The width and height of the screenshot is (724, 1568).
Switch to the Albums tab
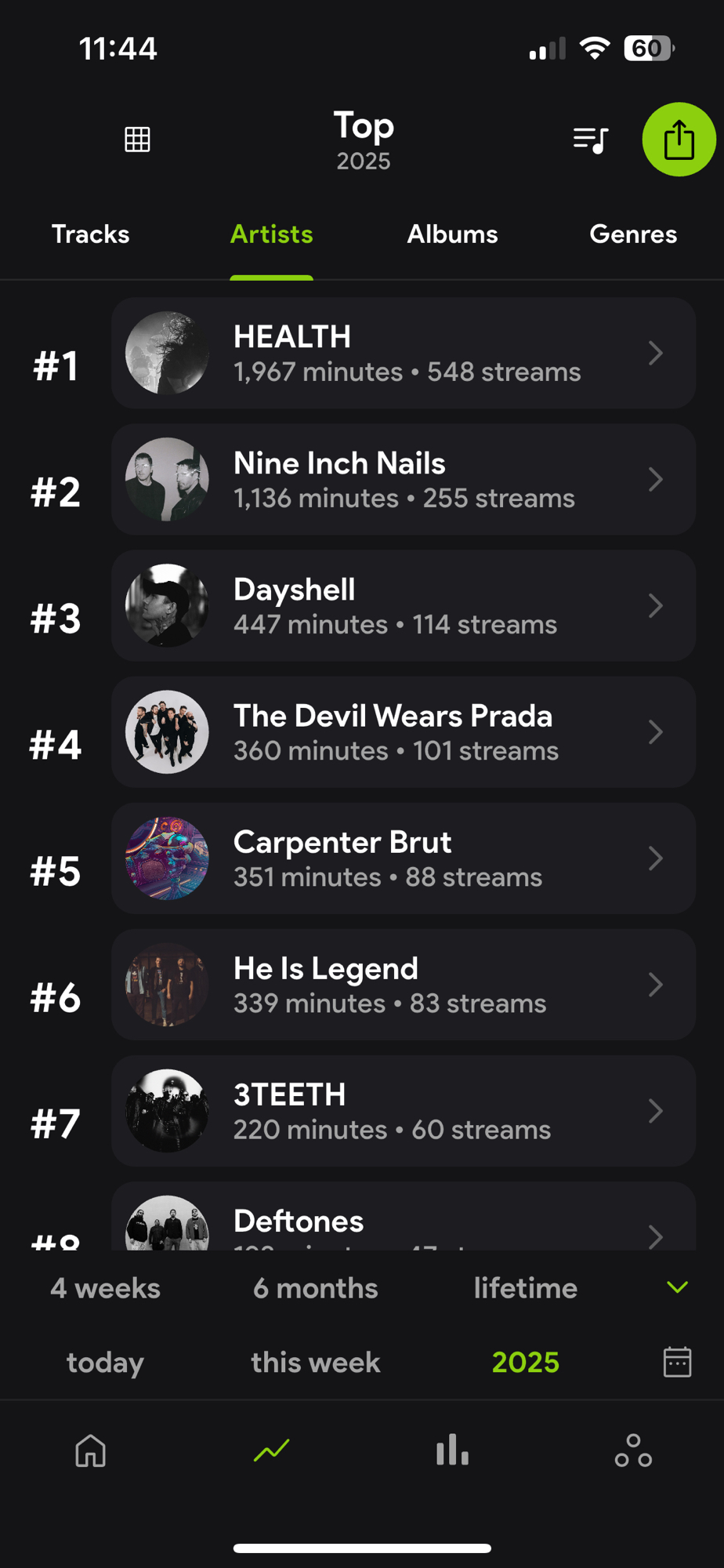pyautogui.click(x=452, y=234)
